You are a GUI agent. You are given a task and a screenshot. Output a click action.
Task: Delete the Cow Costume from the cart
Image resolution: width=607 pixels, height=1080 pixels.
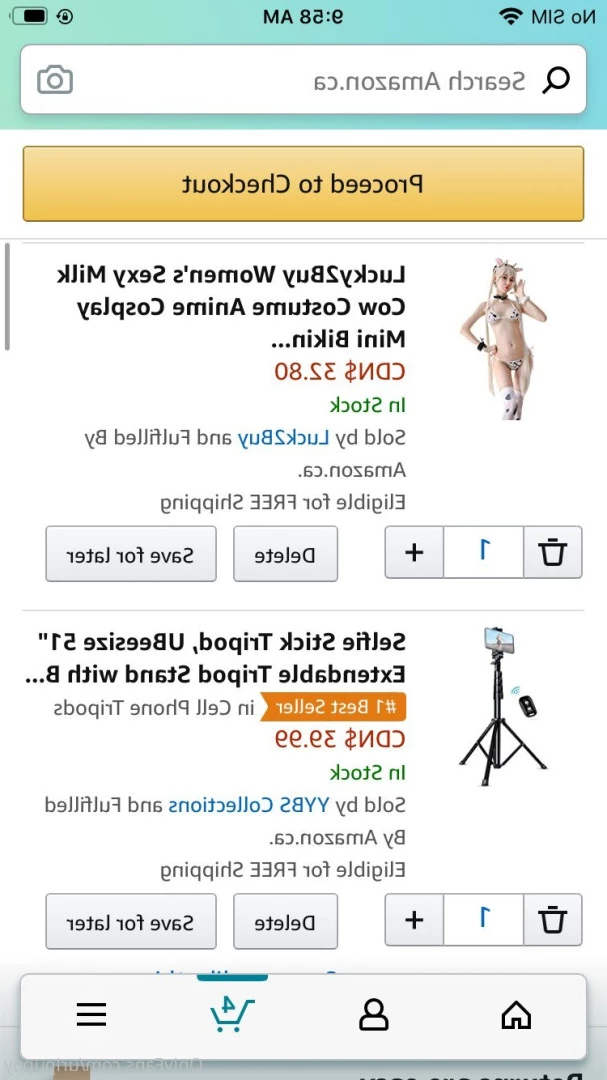click(285, 554)
